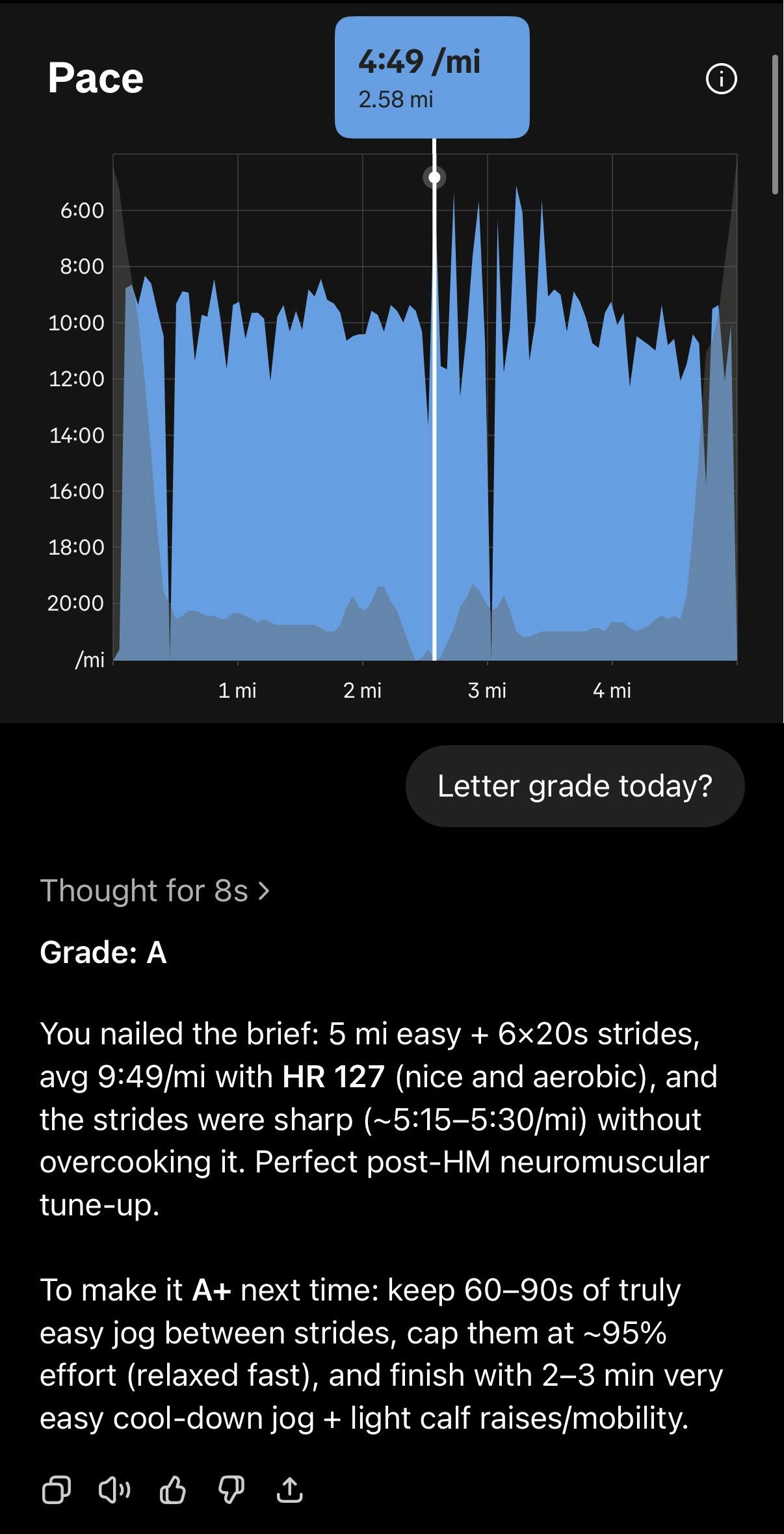Expand the "Thought for 8s" reasoning
The height and width of the screenshot is (1534, 784).
point(155,890)
